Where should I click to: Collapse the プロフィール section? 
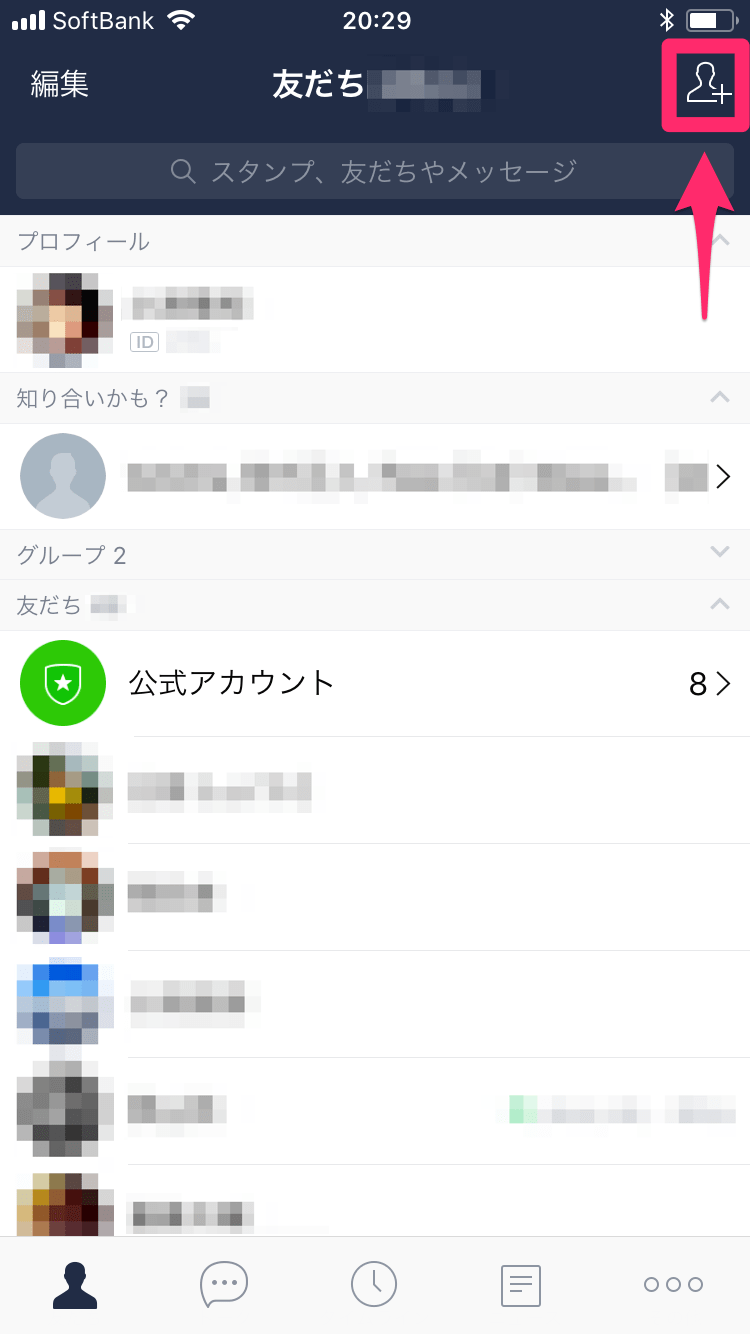coord(720,241)
